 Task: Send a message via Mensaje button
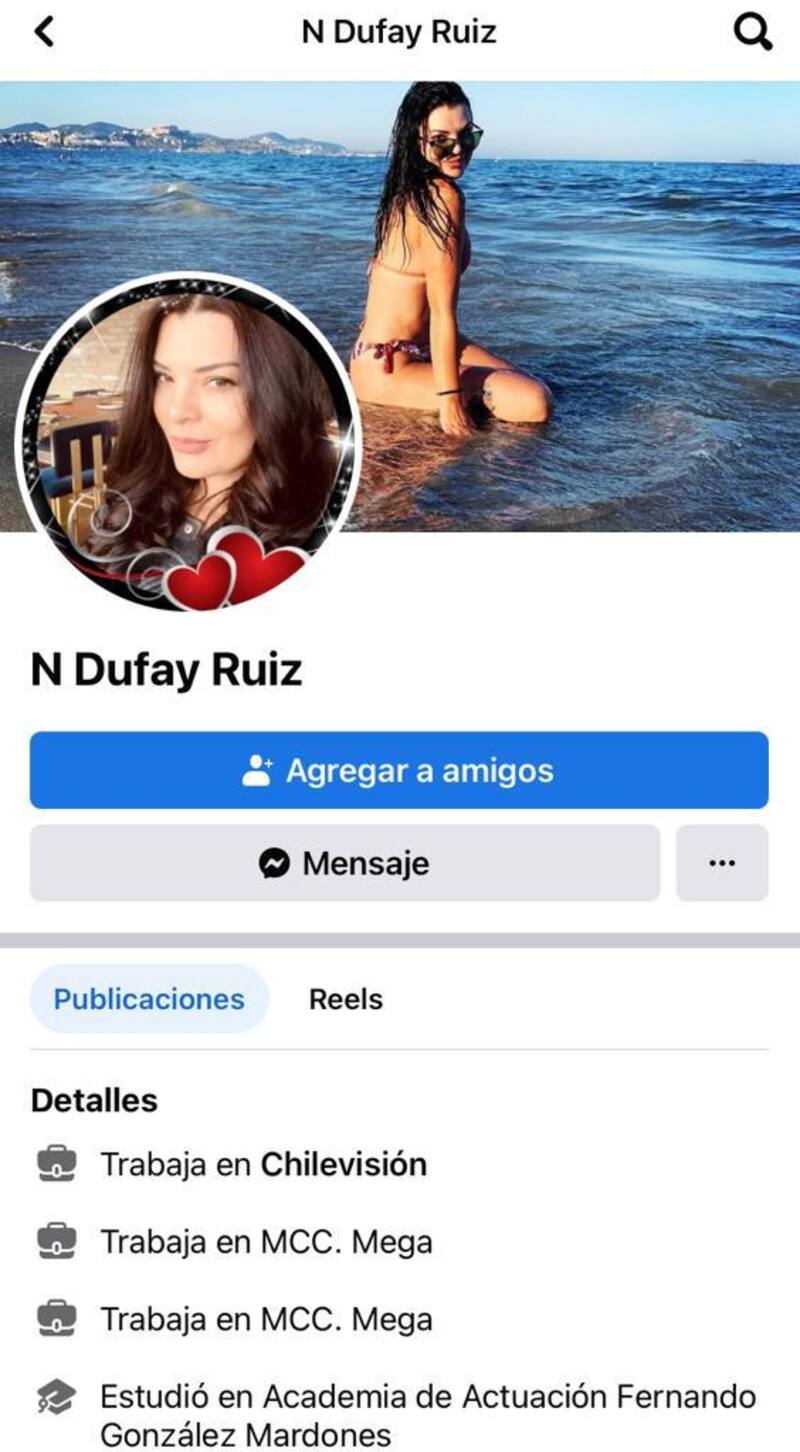[345, 863]
